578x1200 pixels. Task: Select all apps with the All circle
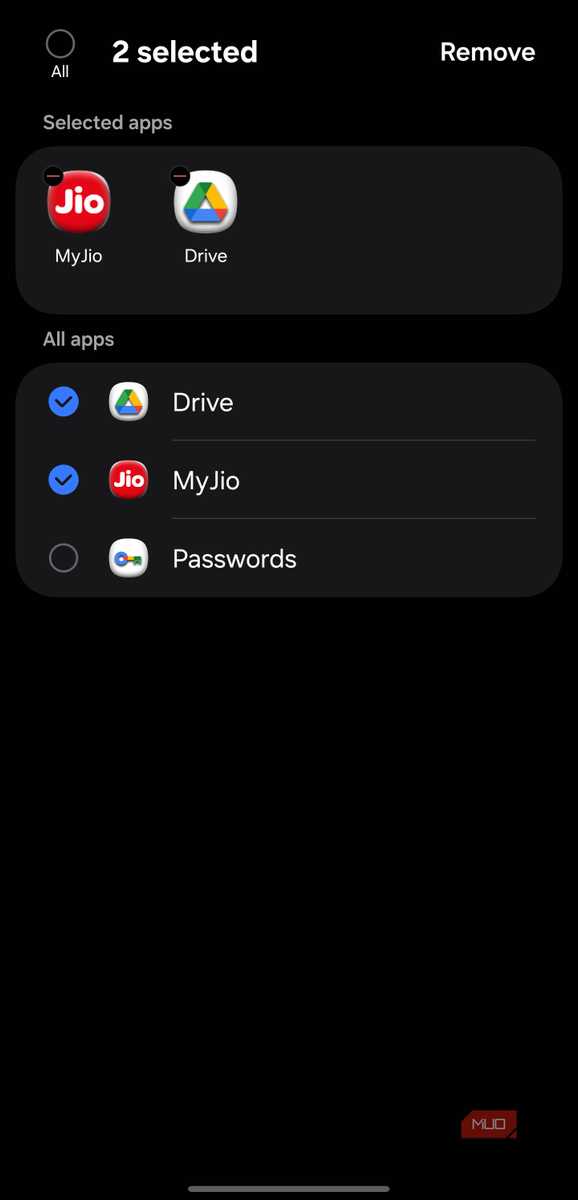[60, 45]
